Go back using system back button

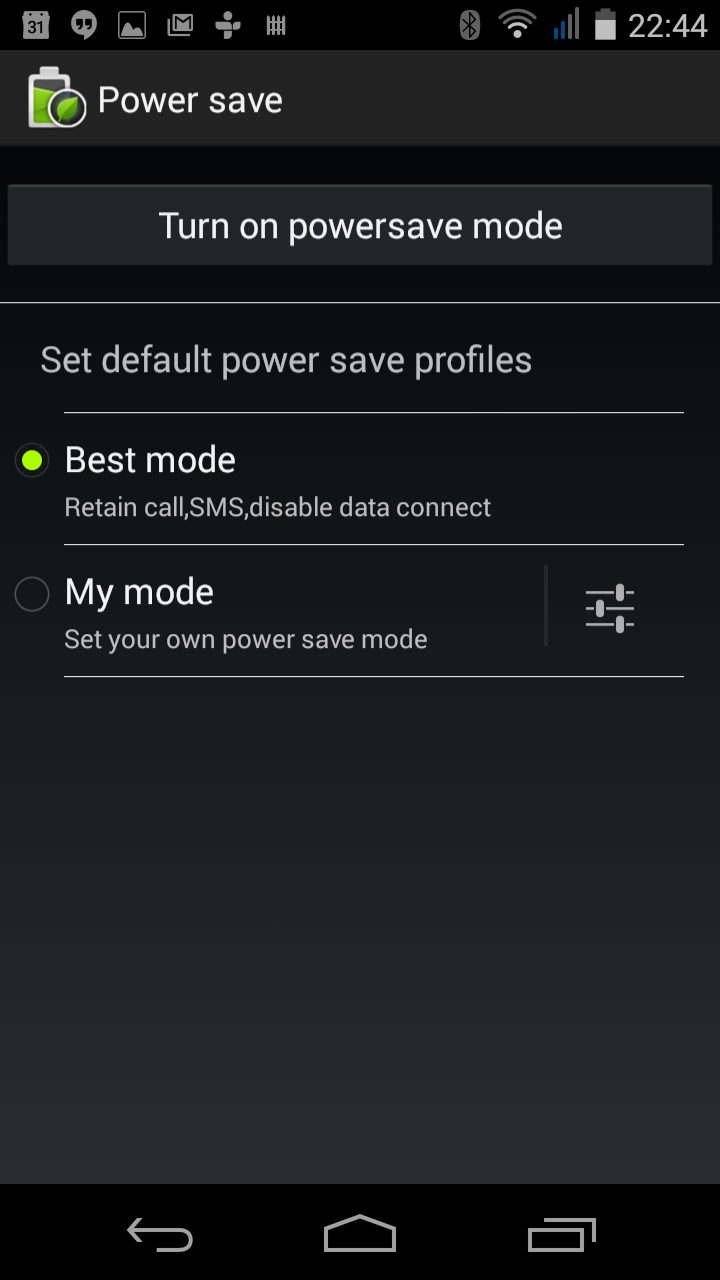pyautogui.click(x=160, y=1235)
